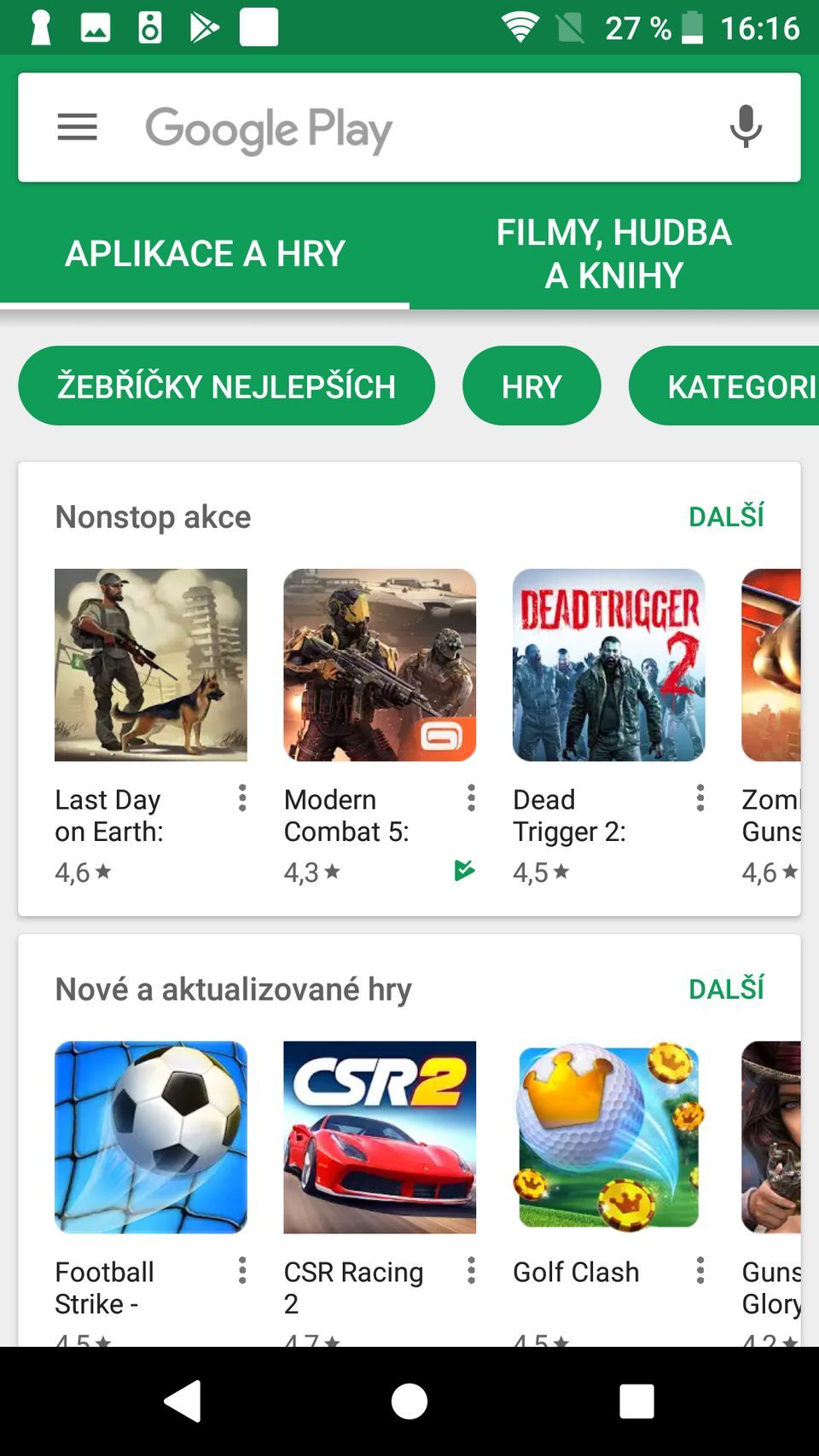Open options menu for Dead Trigger 2

[x=700, y=798]
